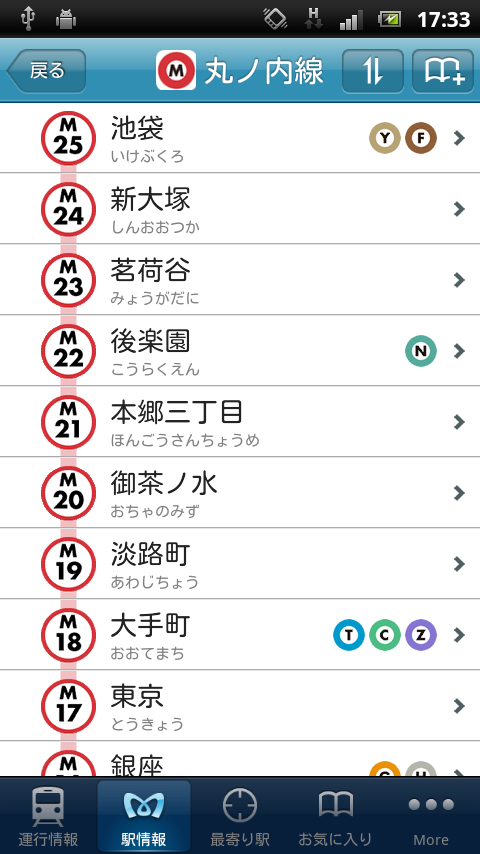
Task: Switch to the 駅情報 tab
Action: click(x=144, y=816)
